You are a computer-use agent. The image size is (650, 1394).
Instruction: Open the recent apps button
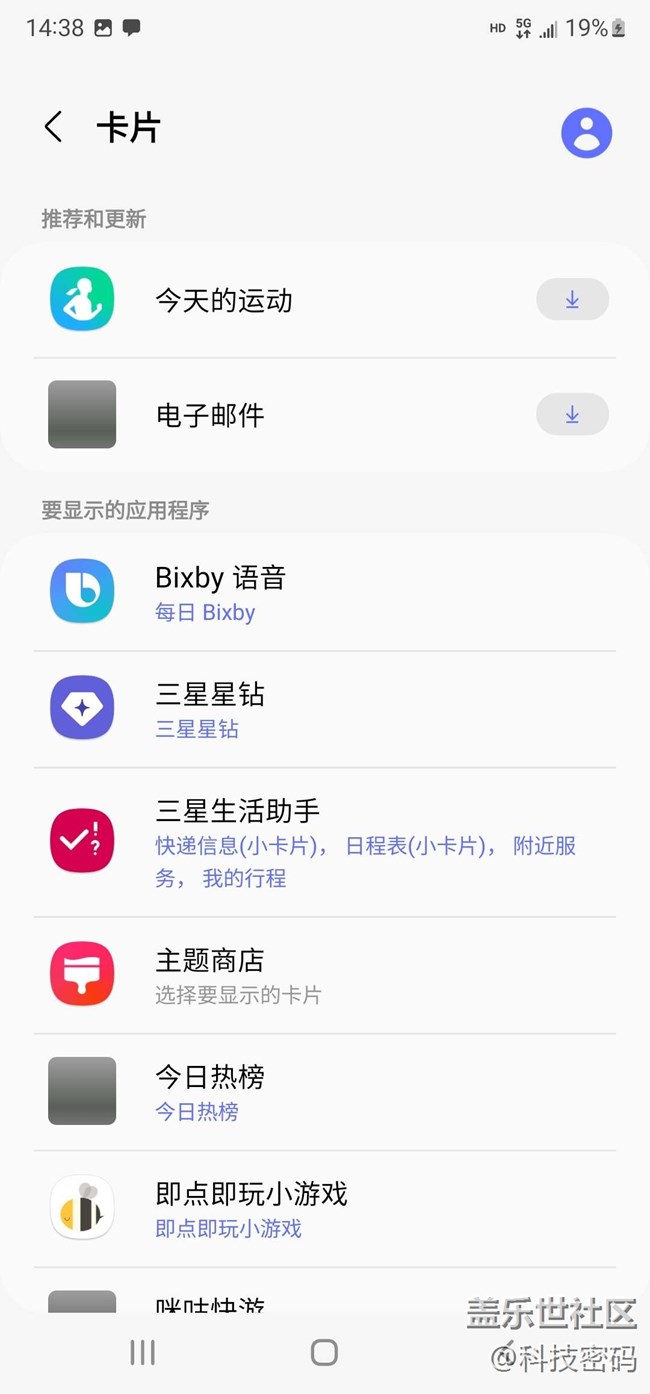(x=142, y=1353)
